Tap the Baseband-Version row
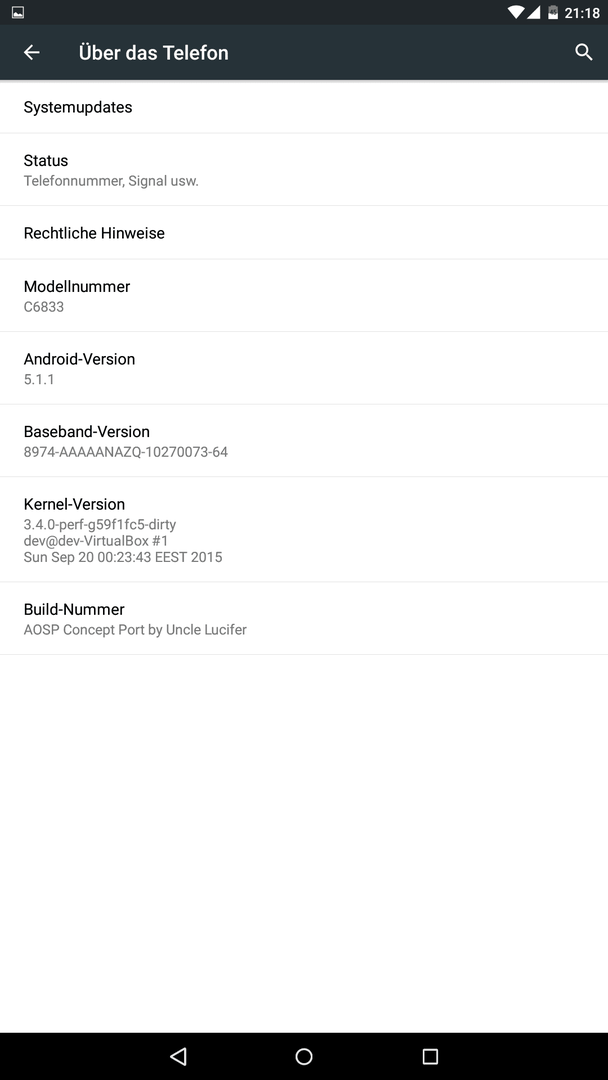 304,441
